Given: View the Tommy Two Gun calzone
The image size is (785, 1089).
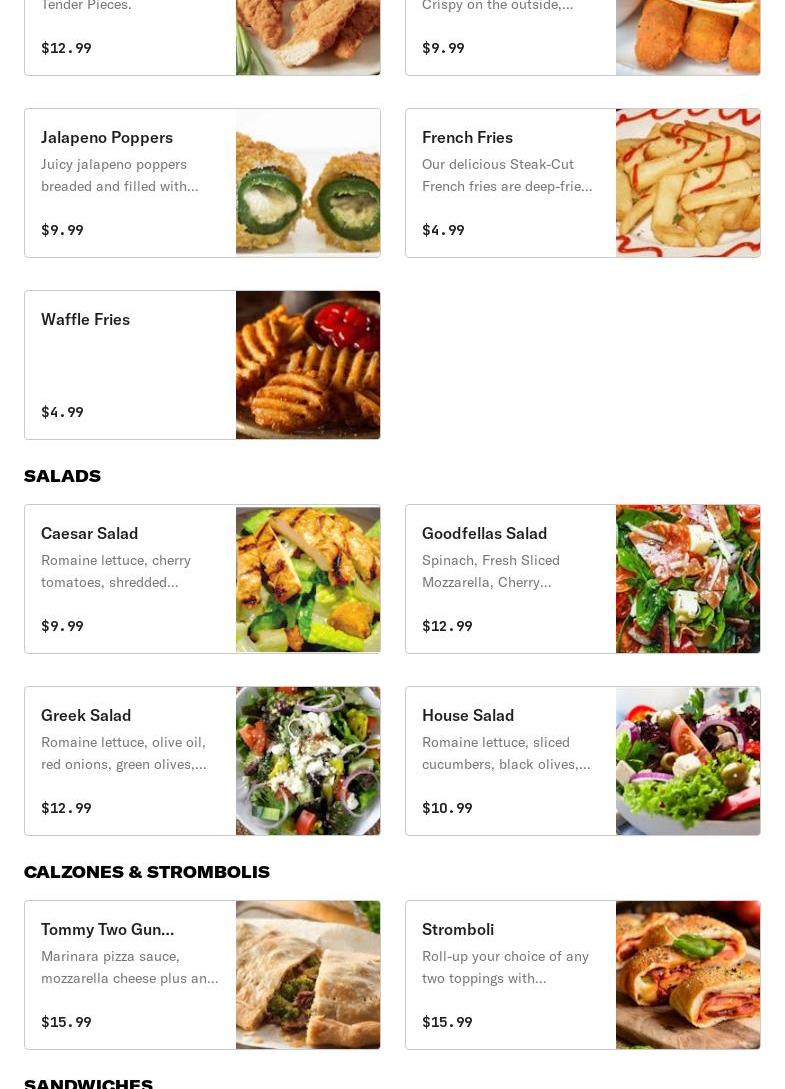Looking at the screenshot, I should 202,975.
